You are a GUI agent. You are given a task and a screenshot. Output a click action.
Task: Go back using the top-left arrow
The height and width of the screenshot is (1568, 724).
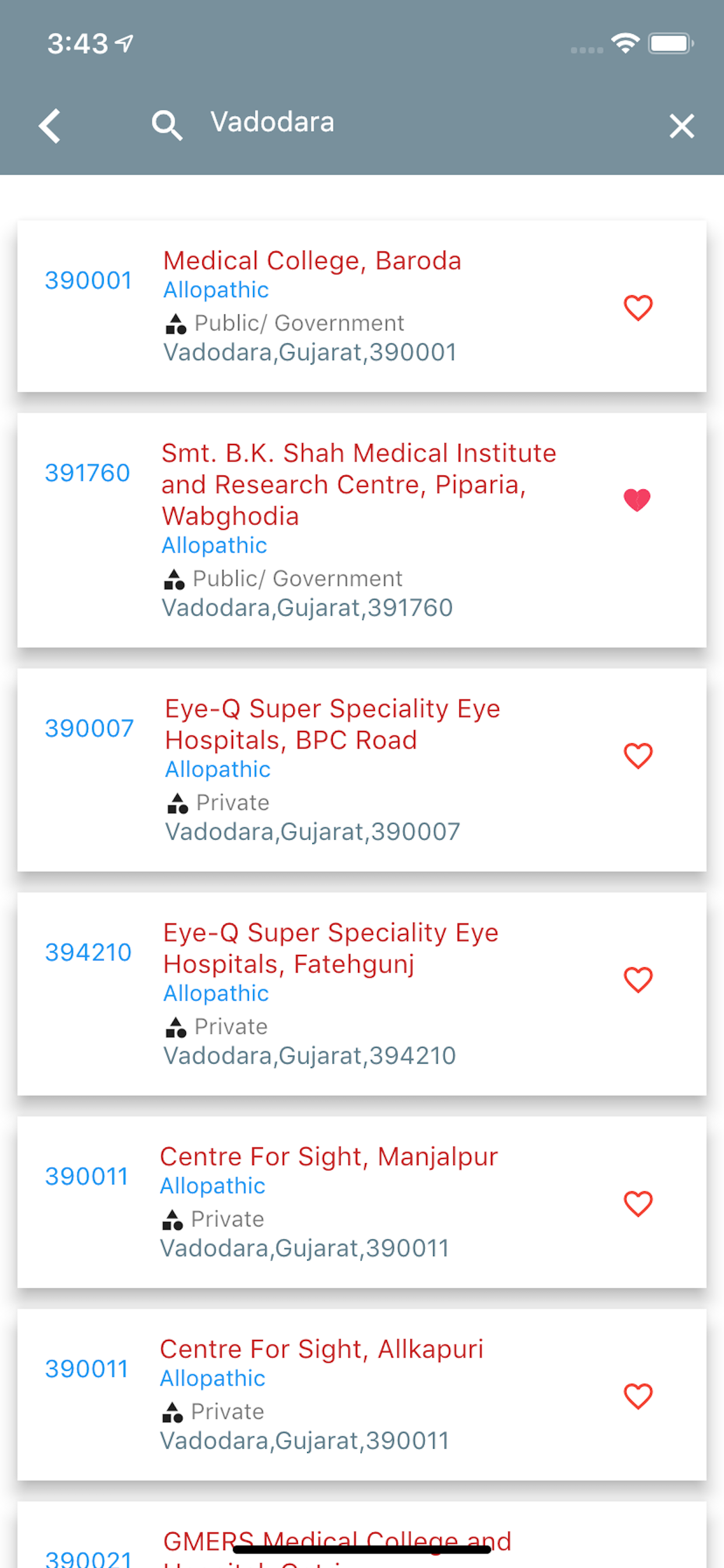(50, 126)
